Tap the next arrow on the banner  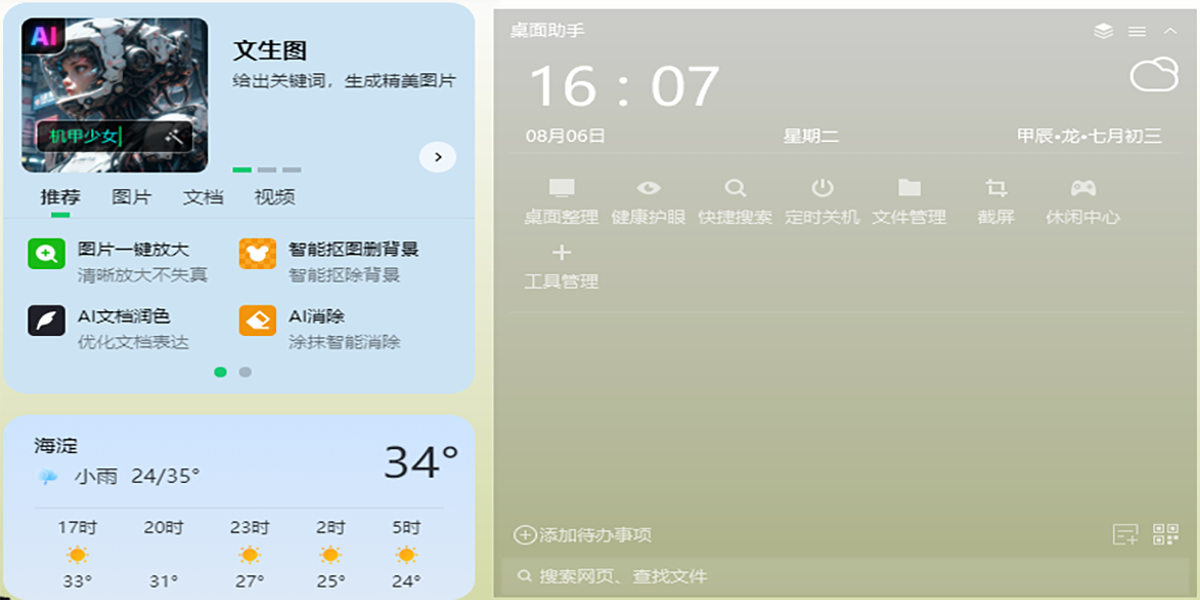click(x=438, y=157)
